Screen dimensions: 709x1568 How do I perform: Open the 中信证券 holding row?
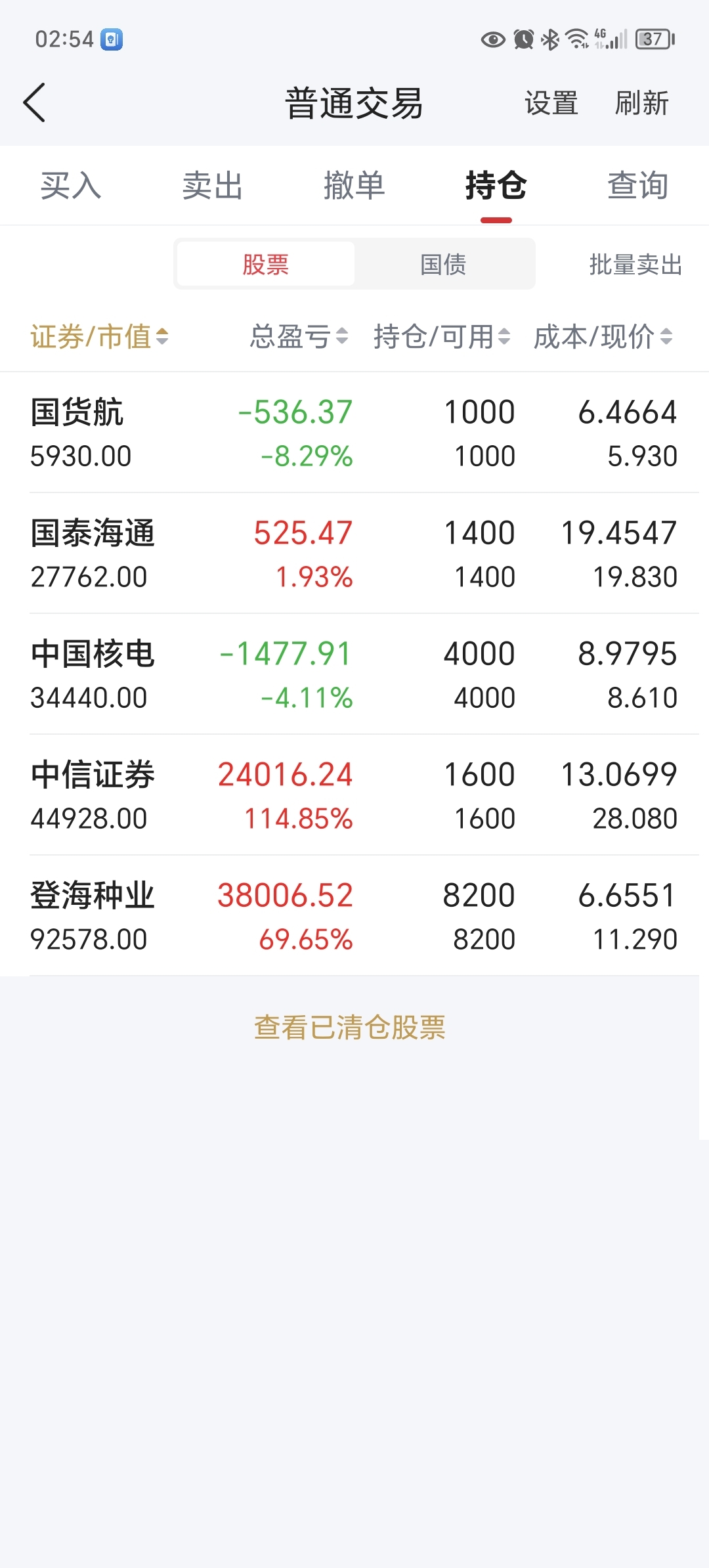coord(354,795)
